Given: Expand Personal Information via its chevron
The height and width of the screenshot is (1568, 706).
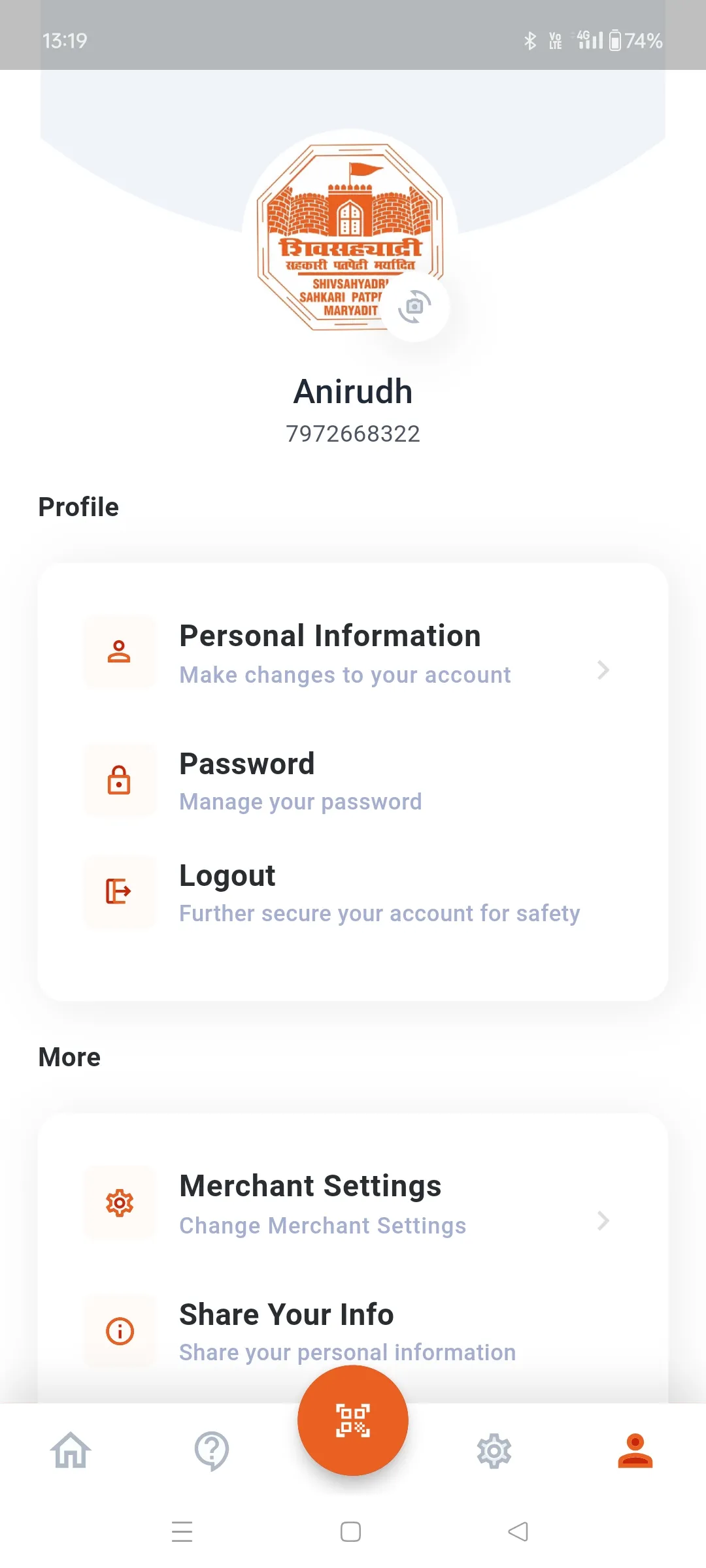Looking at the screenshot, I should (603, 670).
